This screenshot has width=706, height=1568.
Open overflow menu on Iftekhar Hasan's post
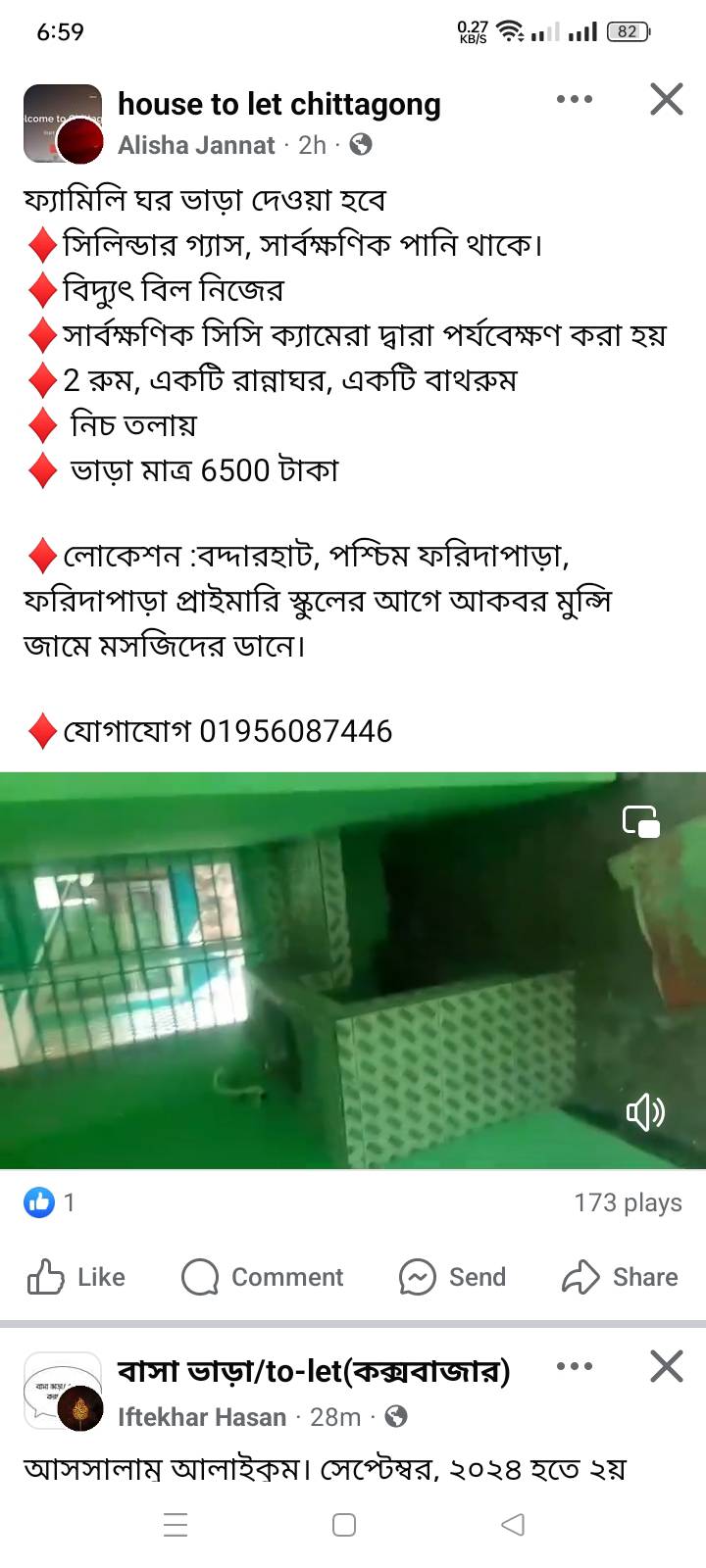click(x=574, y=1366)
